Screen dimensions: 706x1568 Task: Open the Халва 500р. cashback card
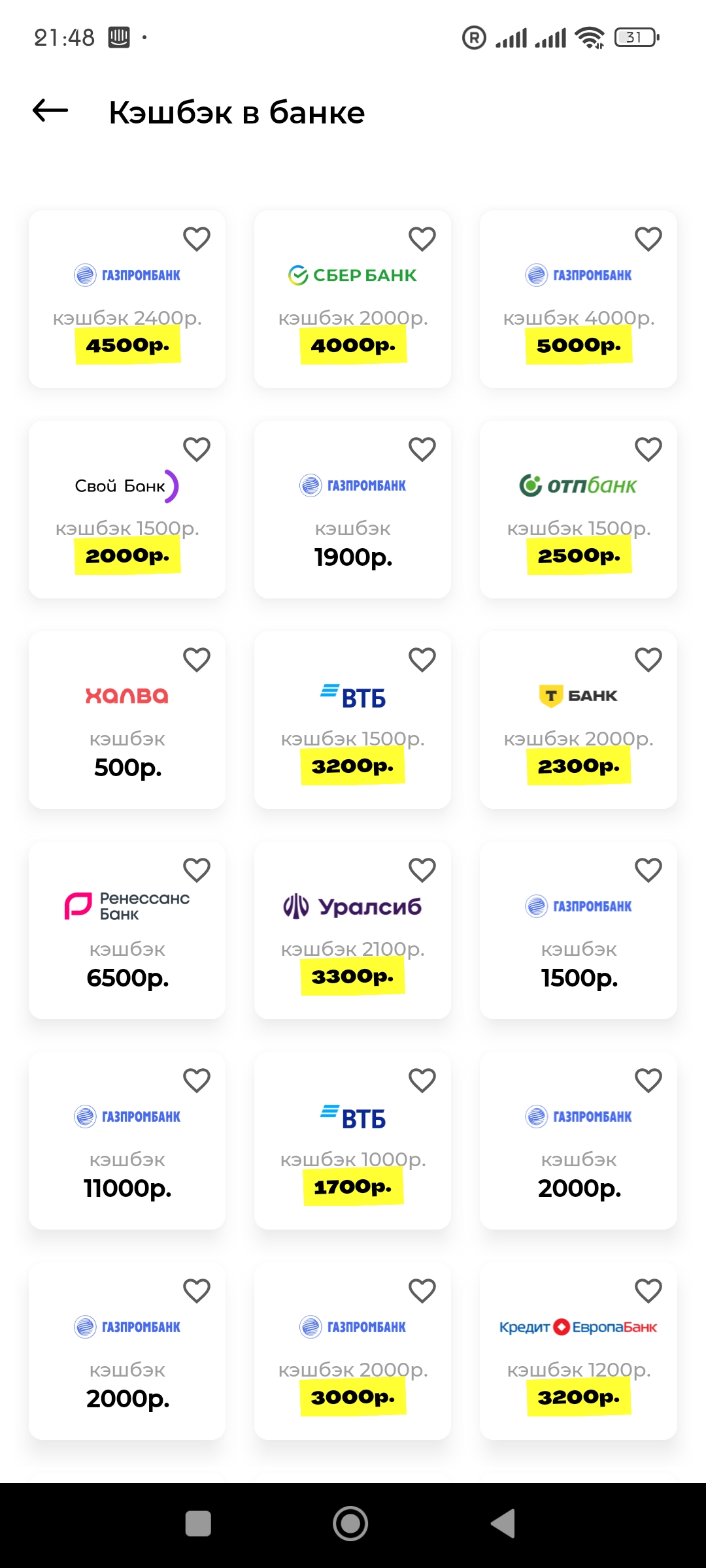pyautogui.click(x=127, y=725)
